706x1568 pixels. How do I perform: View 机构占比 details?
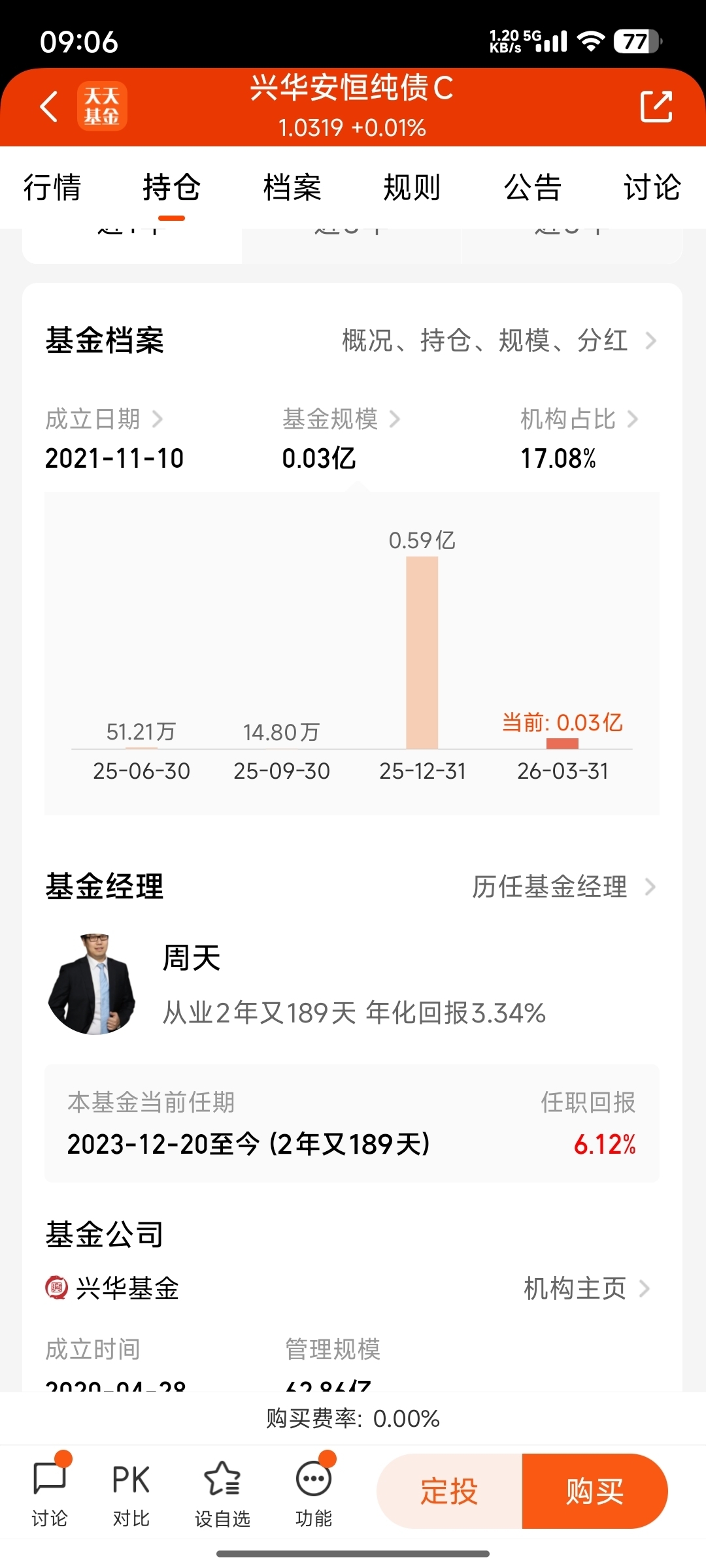pyautogui.click(x=579, y=419)
